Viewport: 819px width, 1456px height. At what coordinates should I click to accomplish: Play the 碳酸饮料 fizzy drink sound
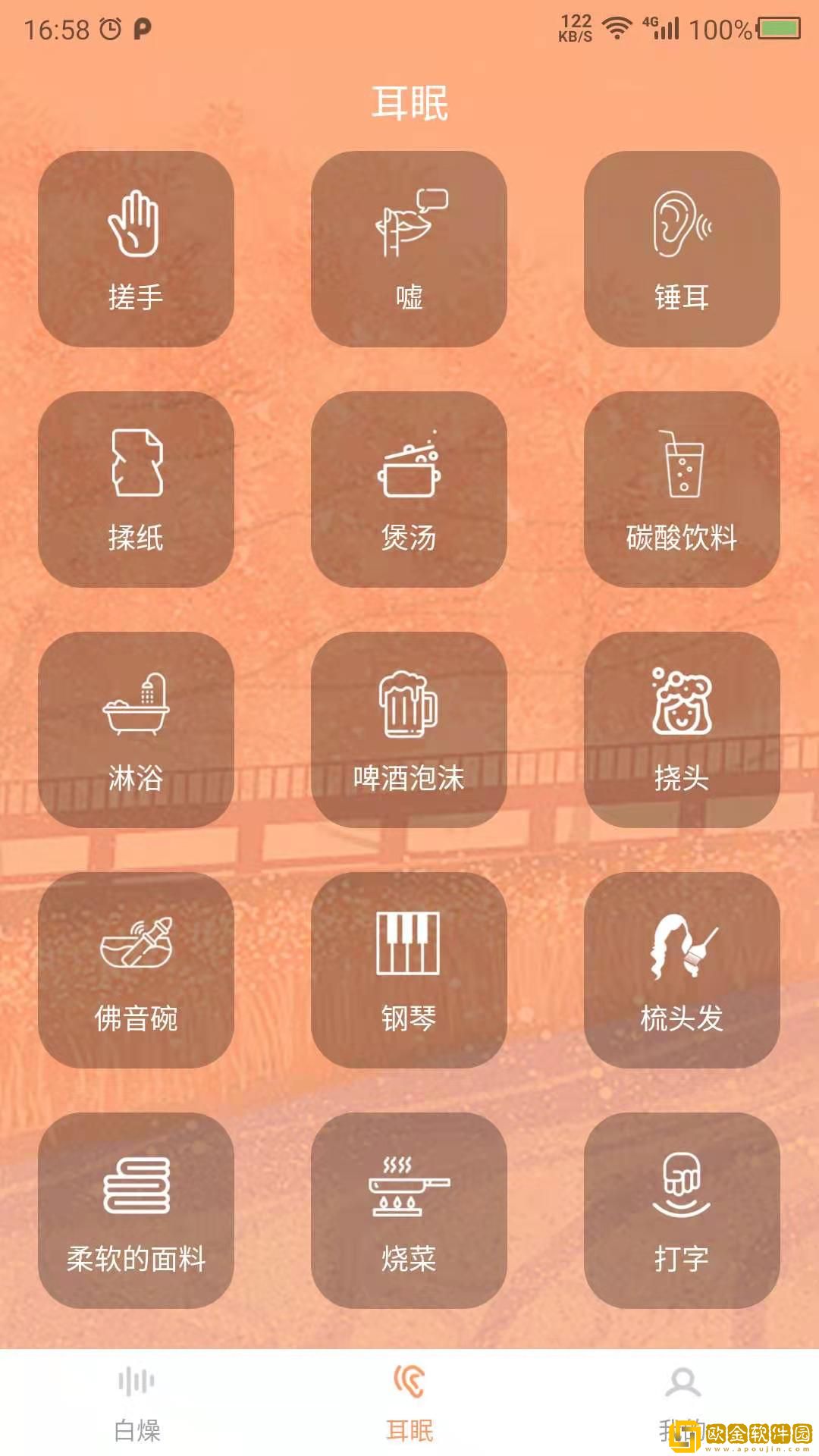click(682, 489)
